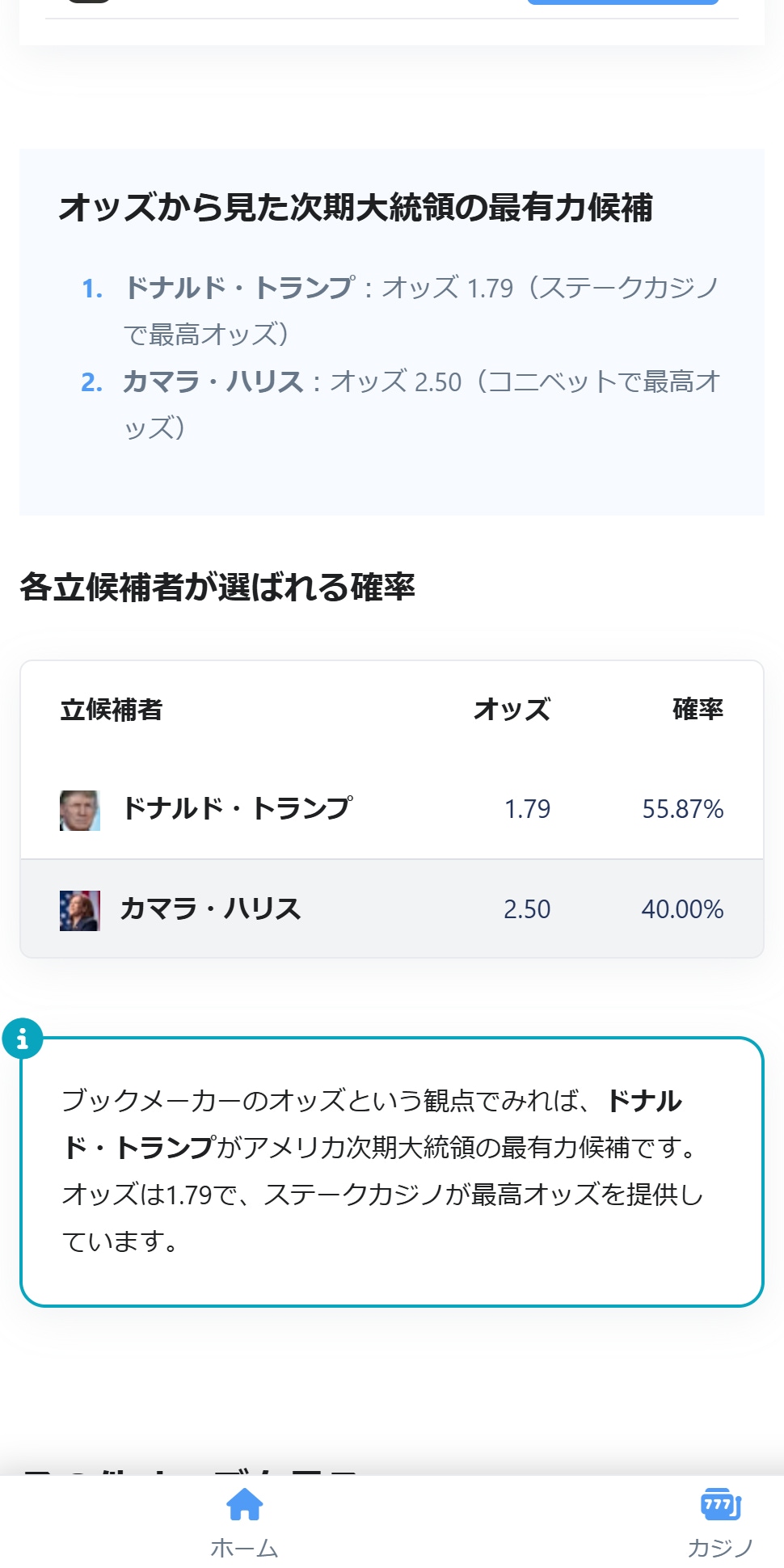Click the teal info icon on the notice box

pos(24,1040)
